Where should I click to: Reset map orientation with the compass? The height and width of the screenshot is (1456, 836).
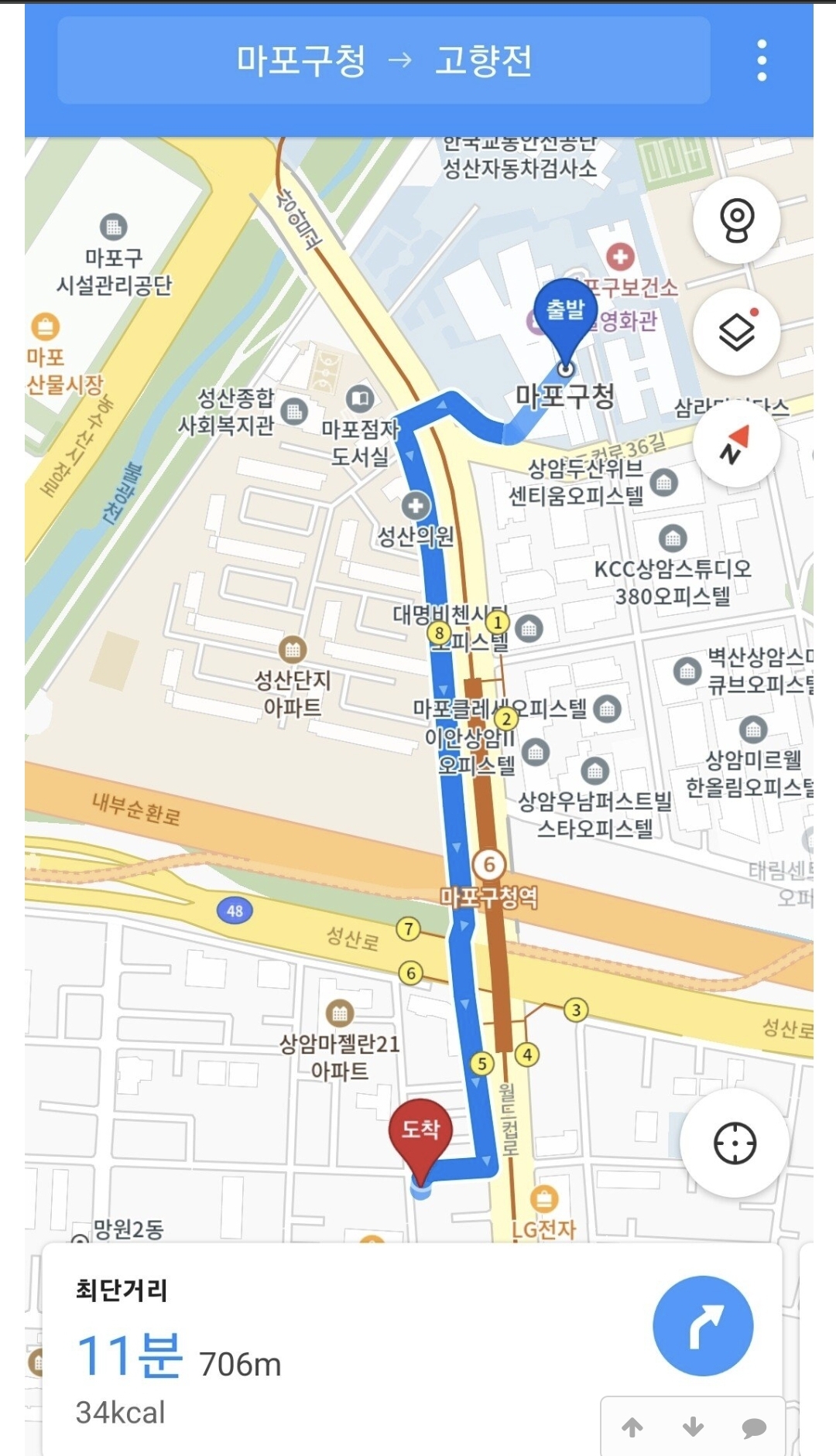[736, 445]
